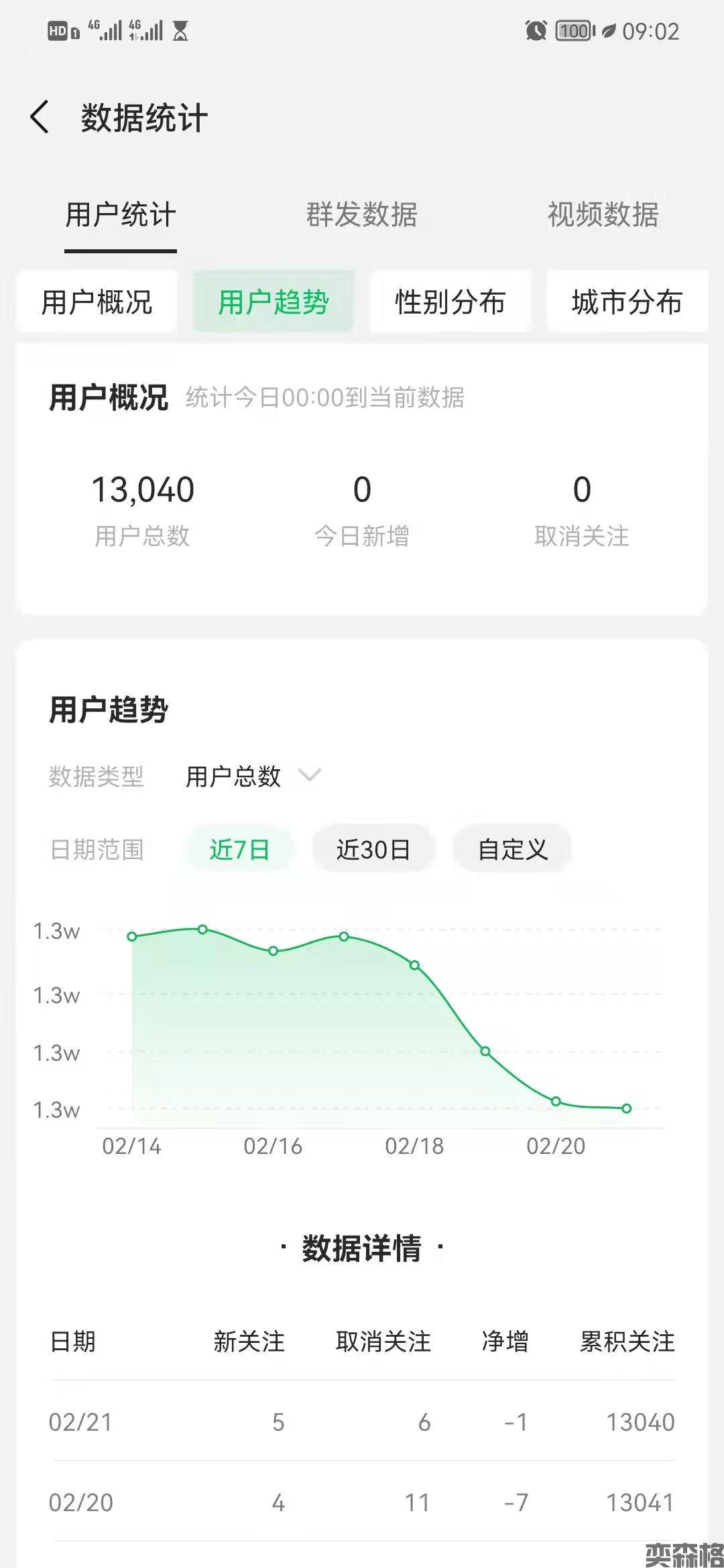Image resolution: width=724 pixels, height=1568 pixels.
Task: Go back from 数据统计 page
Action: point(40,117)
